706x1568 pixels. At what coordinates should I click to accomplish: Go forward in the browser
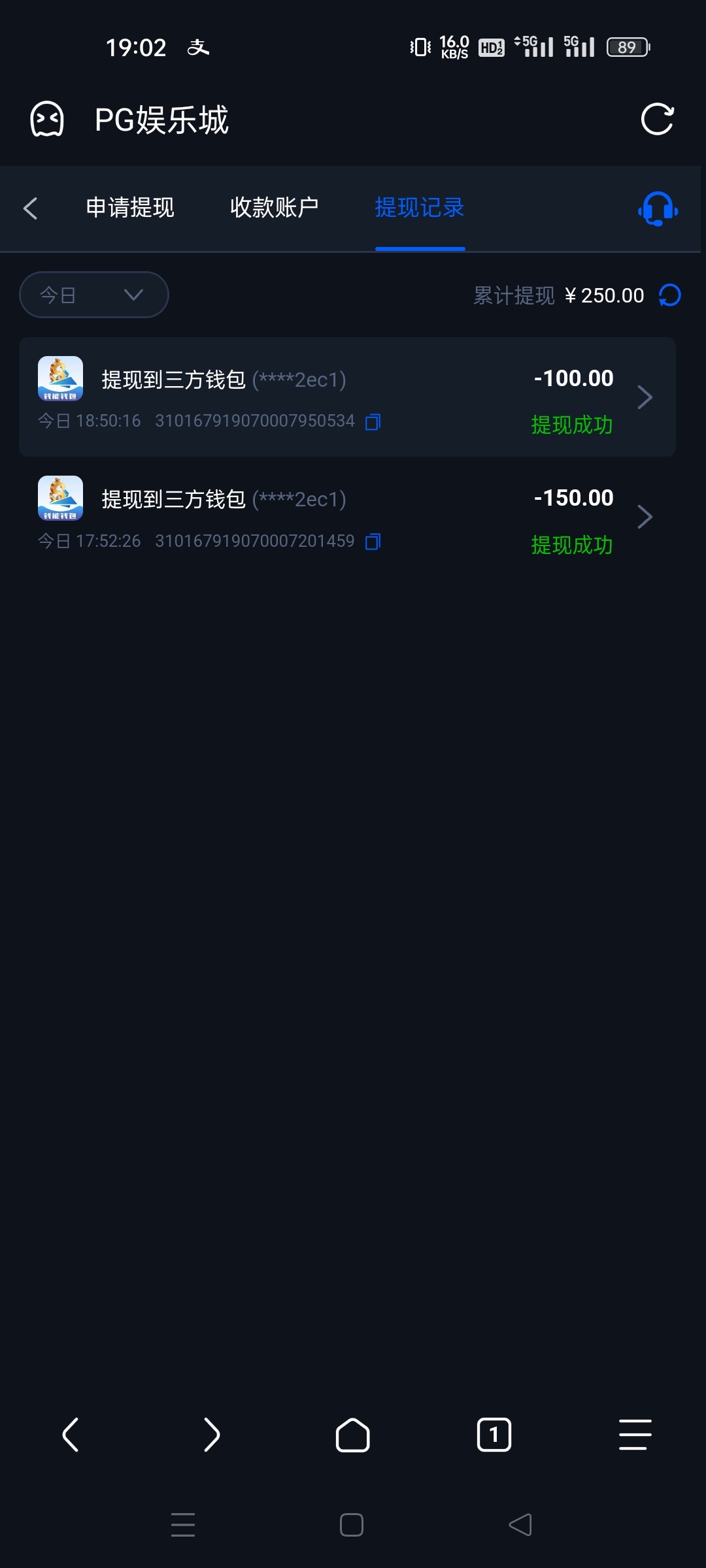click(x=211, y=1435)
